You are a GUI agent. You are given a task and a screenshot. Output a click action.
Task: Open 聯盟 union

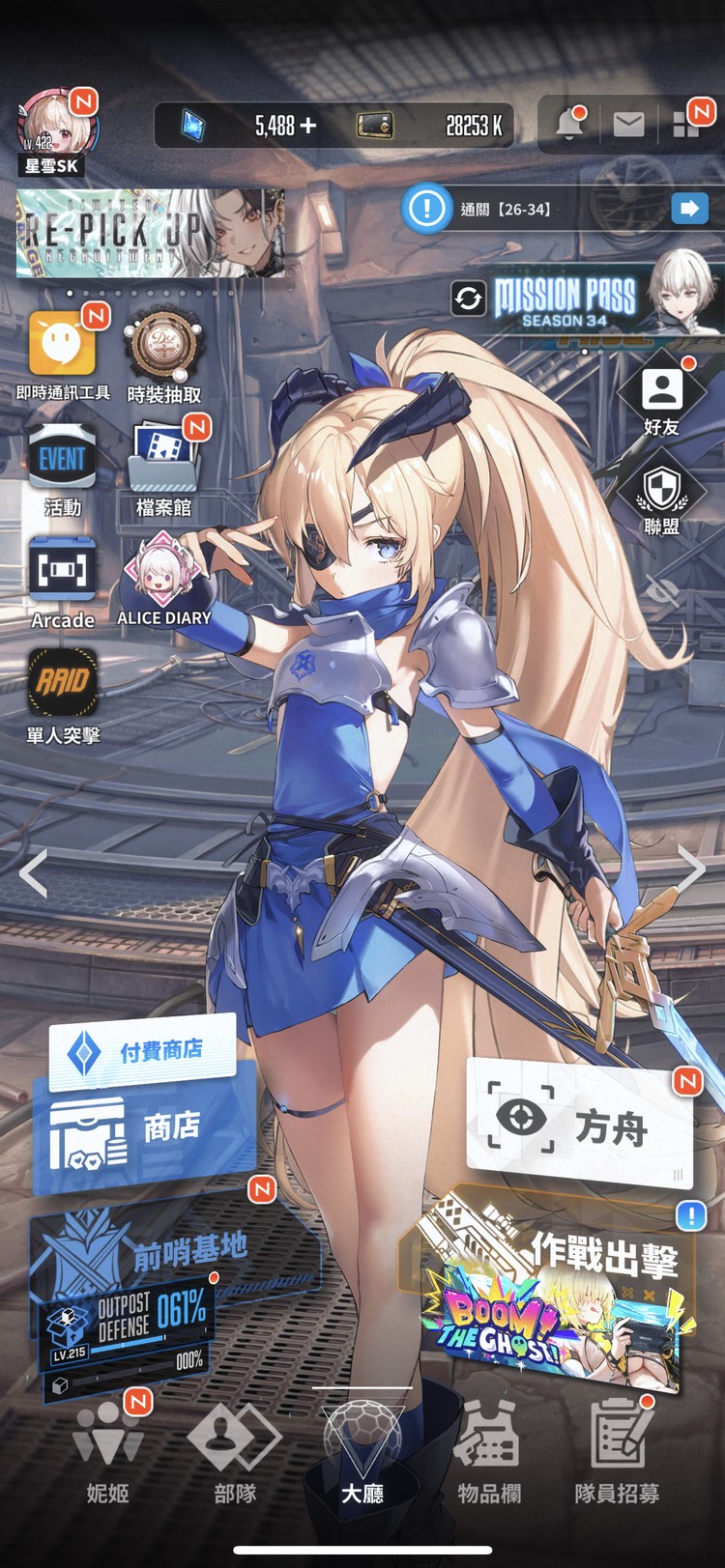click(x=662, y=491)
